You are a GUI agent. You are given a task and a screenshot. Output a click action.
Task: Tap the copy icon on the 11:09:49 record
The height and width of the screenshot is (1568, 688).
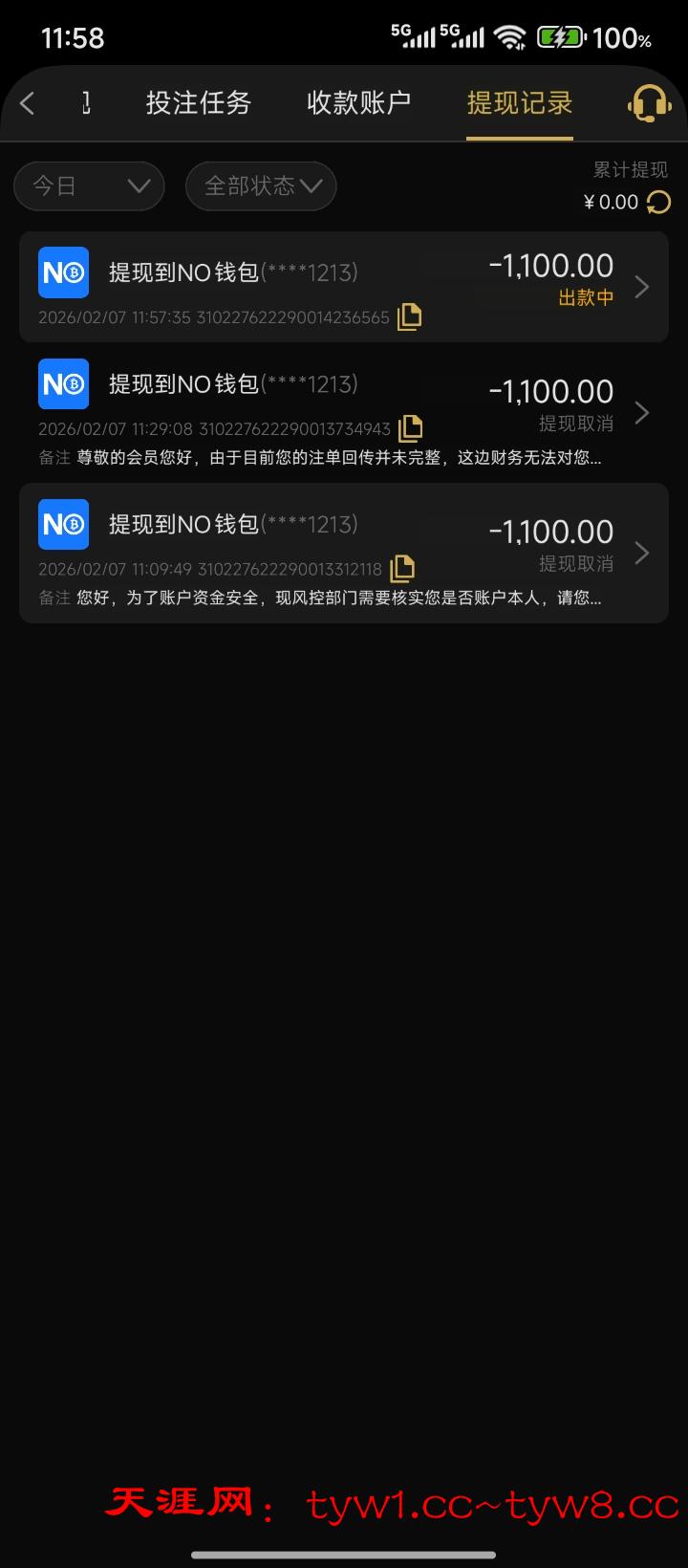tap(402, 569)
